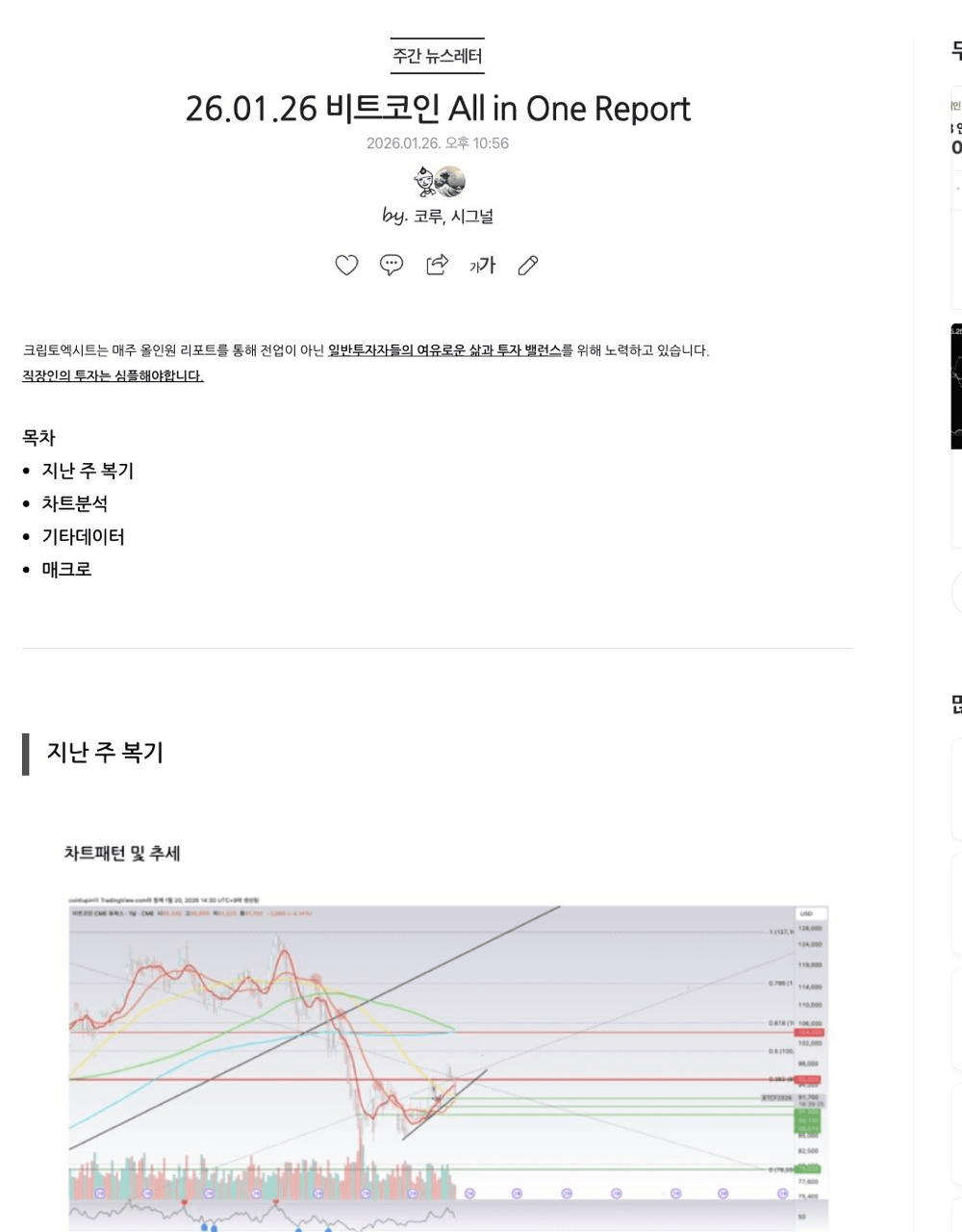Jump to the 기타데이터 section
Viewport: 962px width, 1232px height.
click(83, 536)
